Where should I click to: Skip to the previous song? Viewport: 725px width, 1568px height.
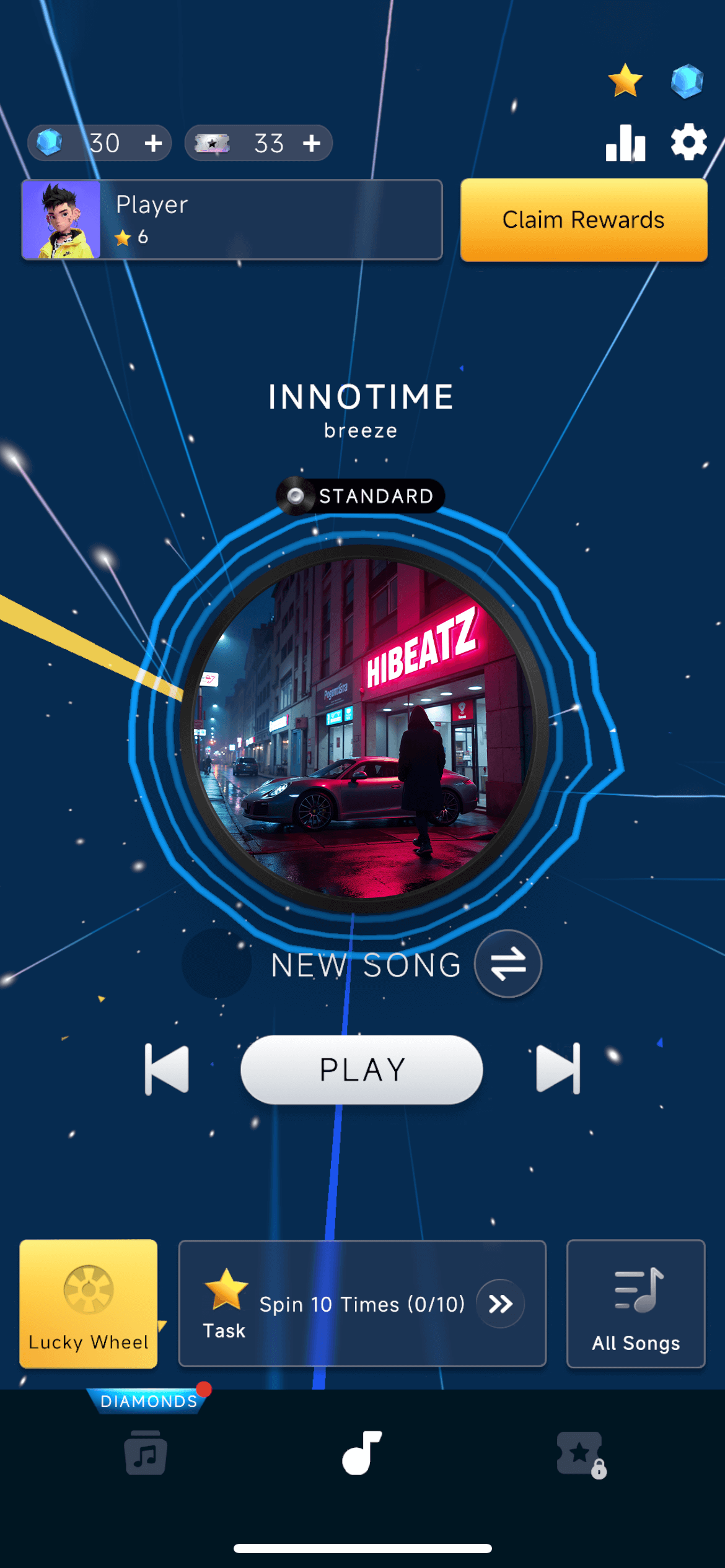click(x=167, y=1069)
